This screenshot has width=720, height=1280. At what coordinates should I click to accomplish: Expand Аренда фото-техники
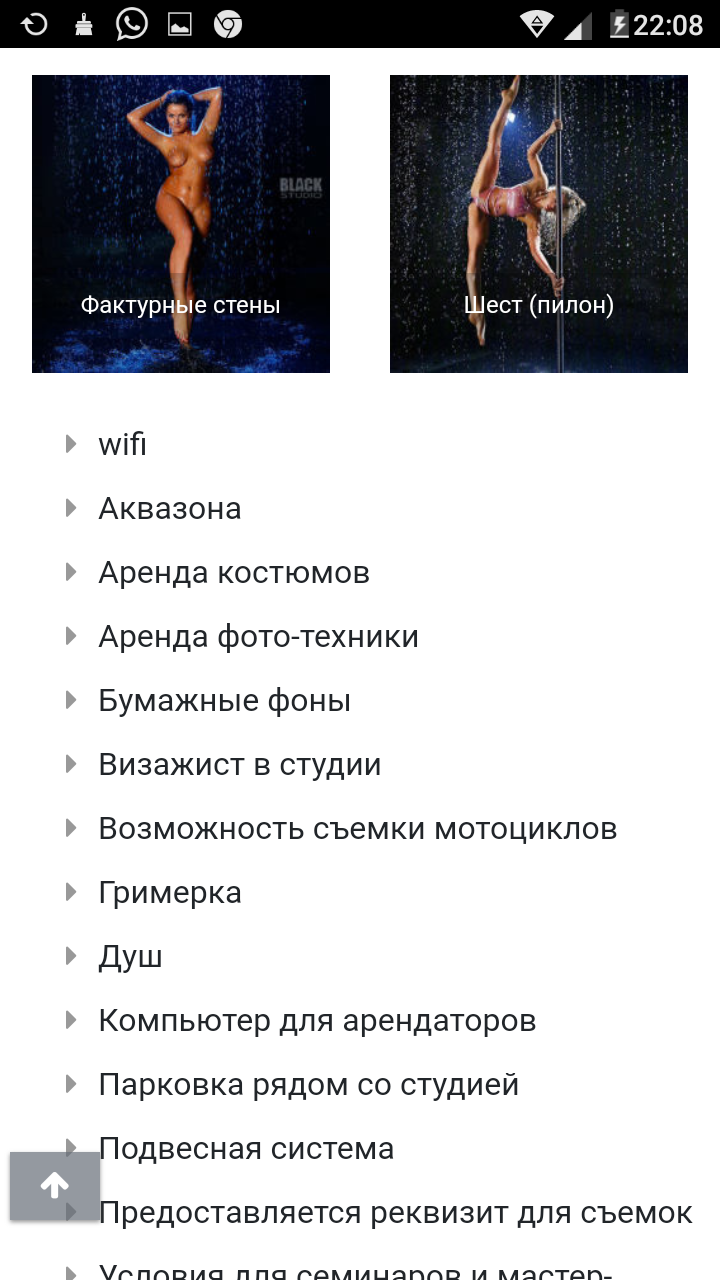pyautogui.click(x=258, y=636)
